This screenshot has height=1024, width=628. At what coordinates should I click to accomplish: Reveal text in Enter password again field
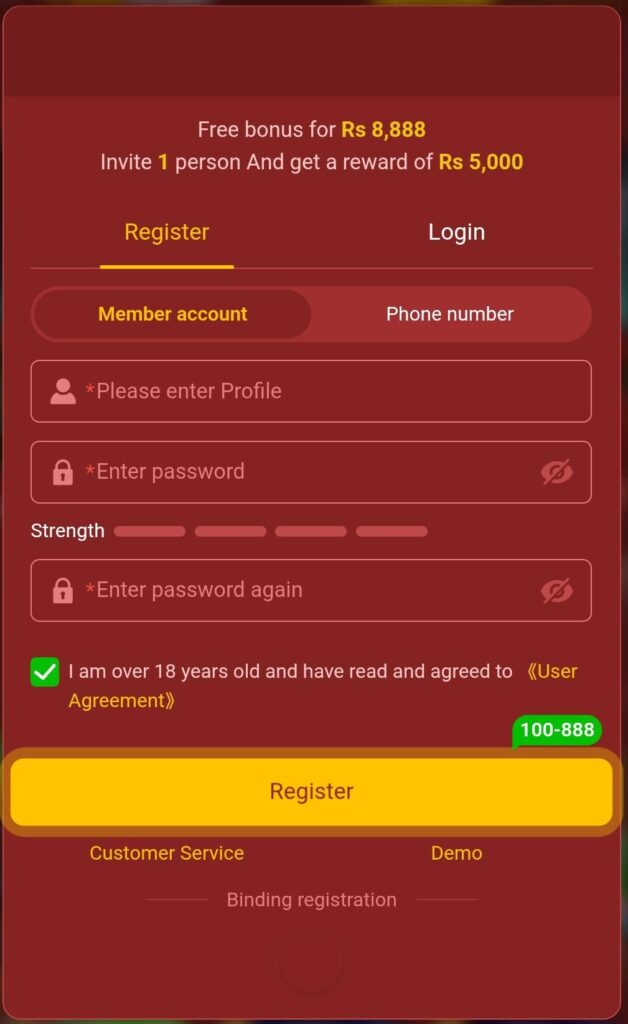[557, 590]
